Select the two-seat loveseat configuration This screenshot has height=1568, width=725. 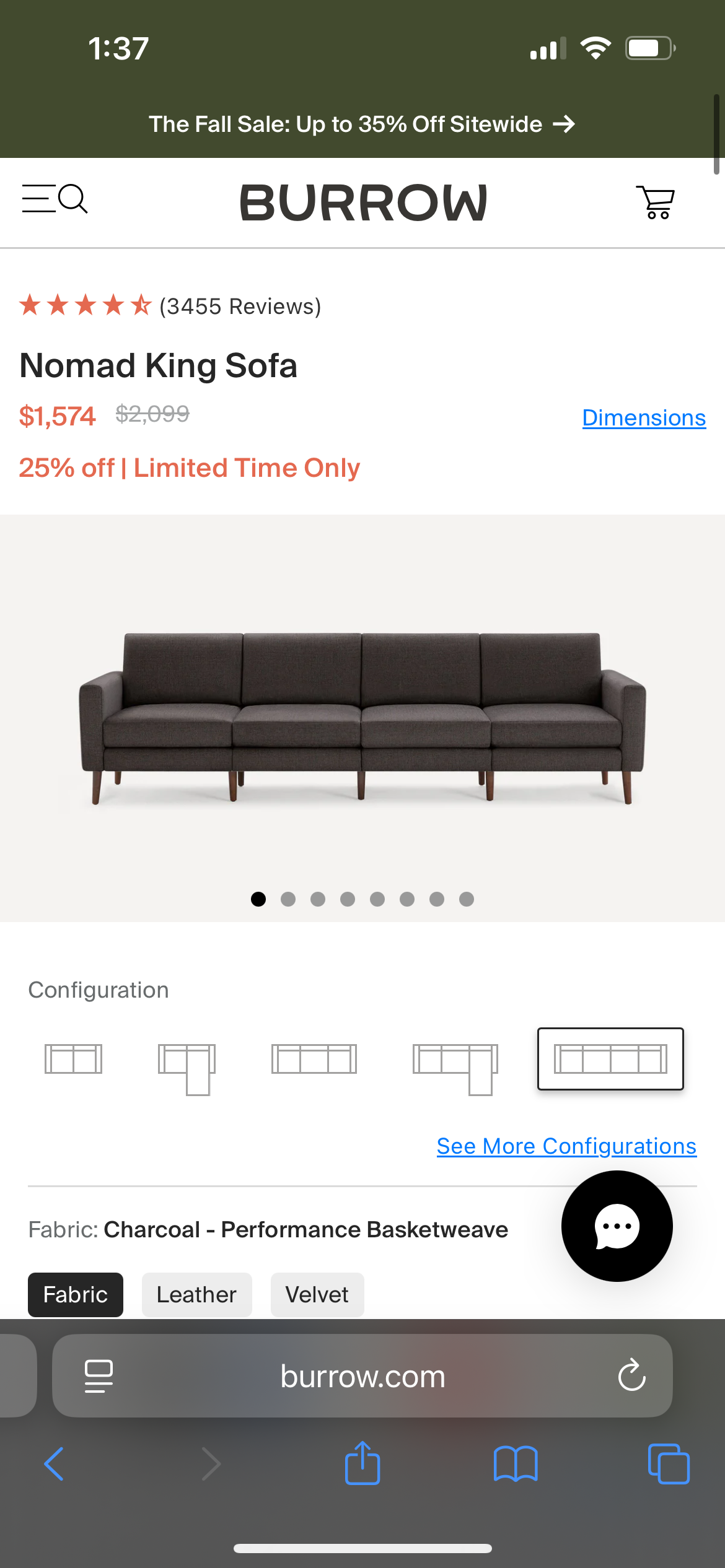[73, 1059]
